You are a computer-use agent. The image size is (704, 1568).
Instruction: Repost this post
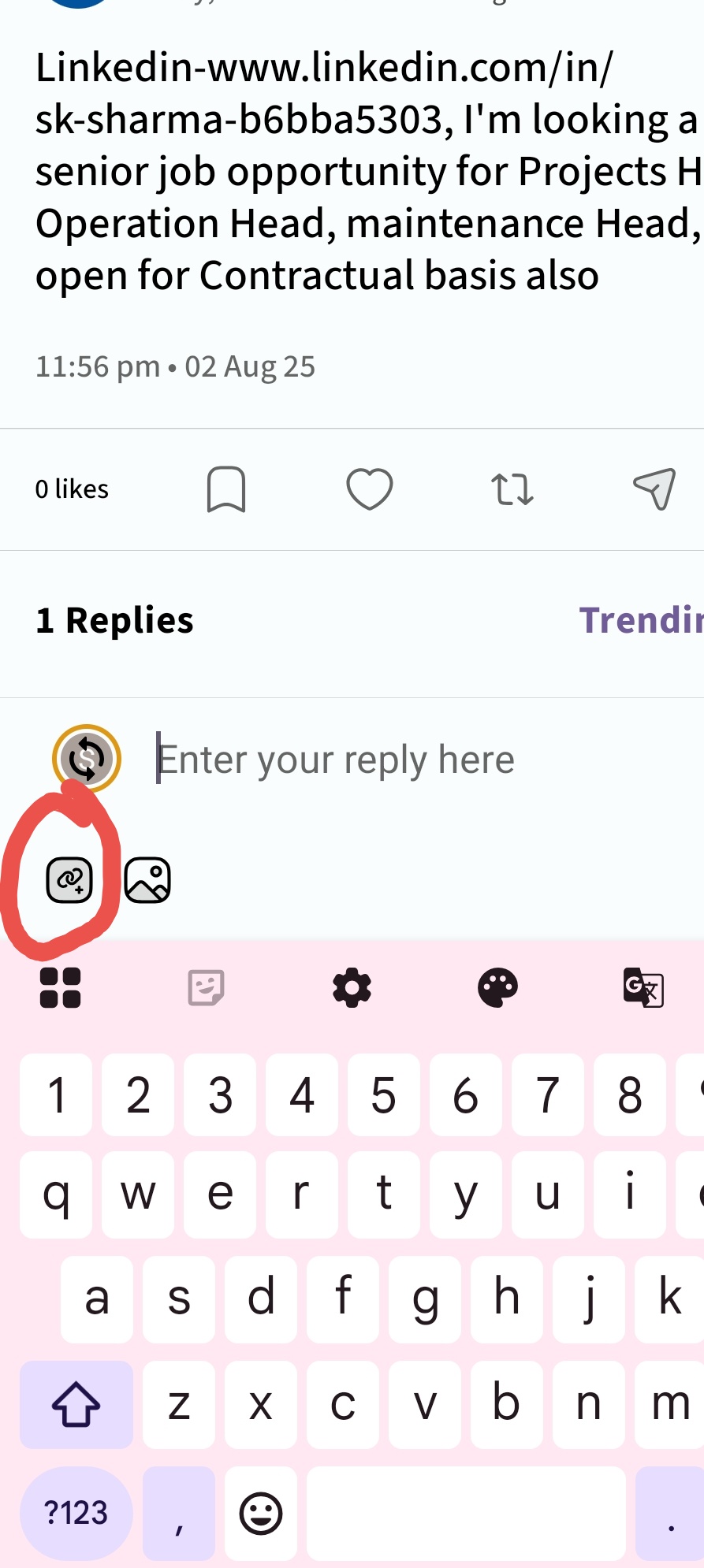coord(512,489)
